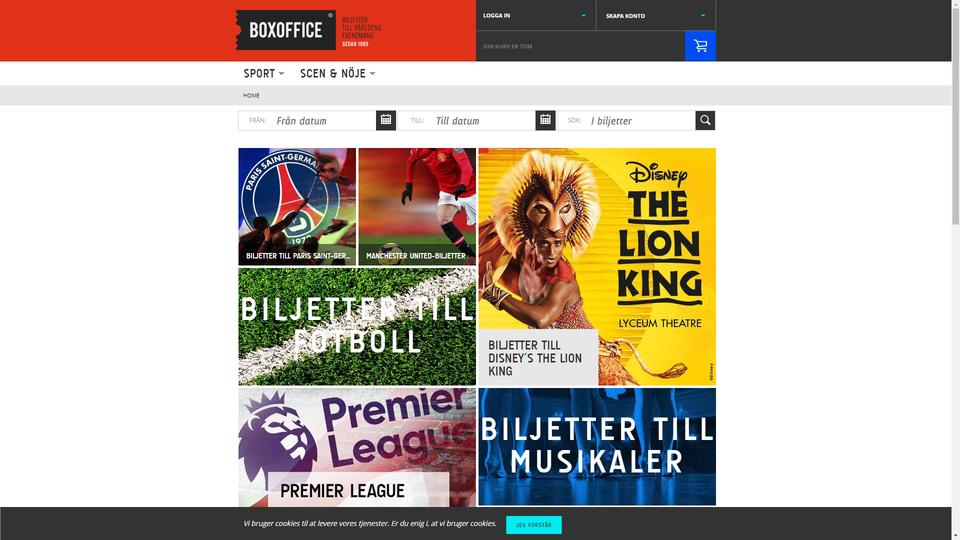Tap the magnifying glass search button
The height and width of the screenshot is (540, 960).
click(x=705, y=120)
